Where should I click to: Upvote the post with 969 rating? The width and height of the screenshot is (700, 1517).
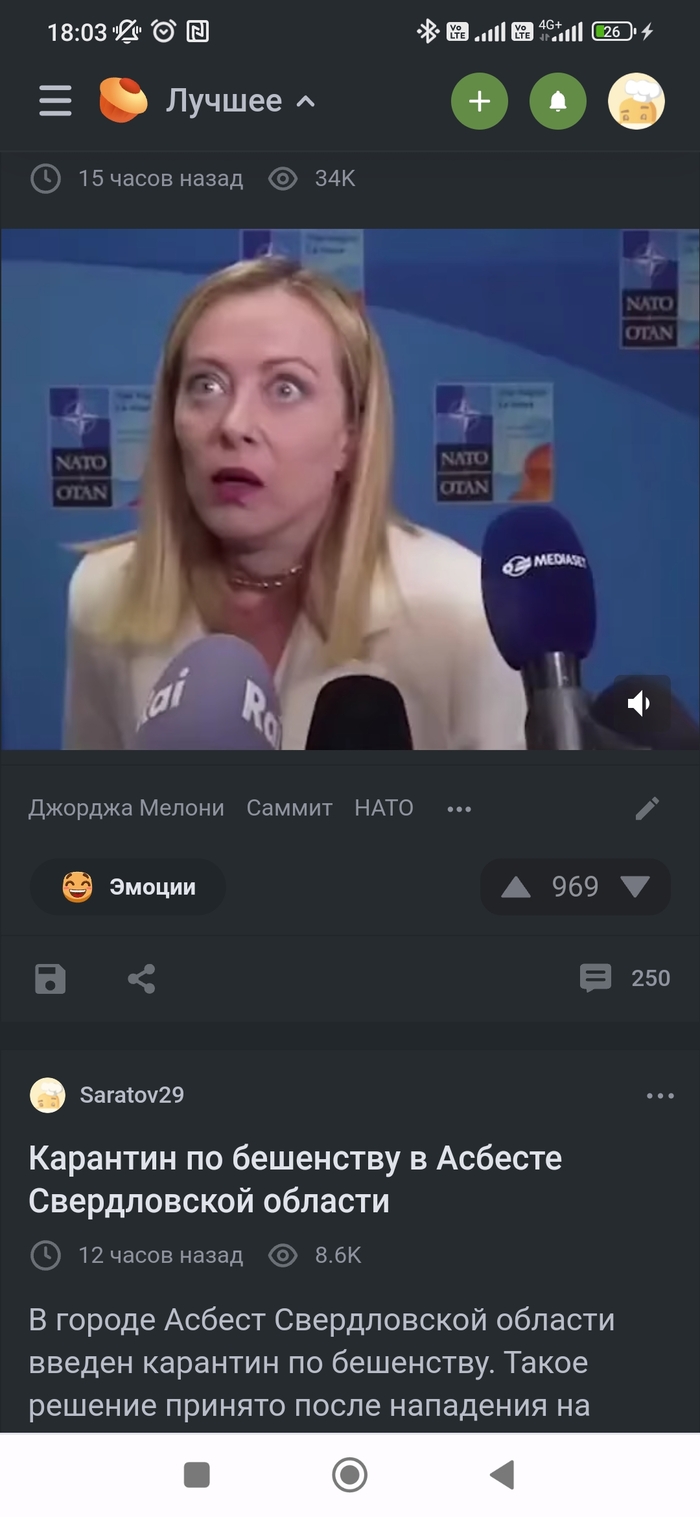click(x=516, y=887)
